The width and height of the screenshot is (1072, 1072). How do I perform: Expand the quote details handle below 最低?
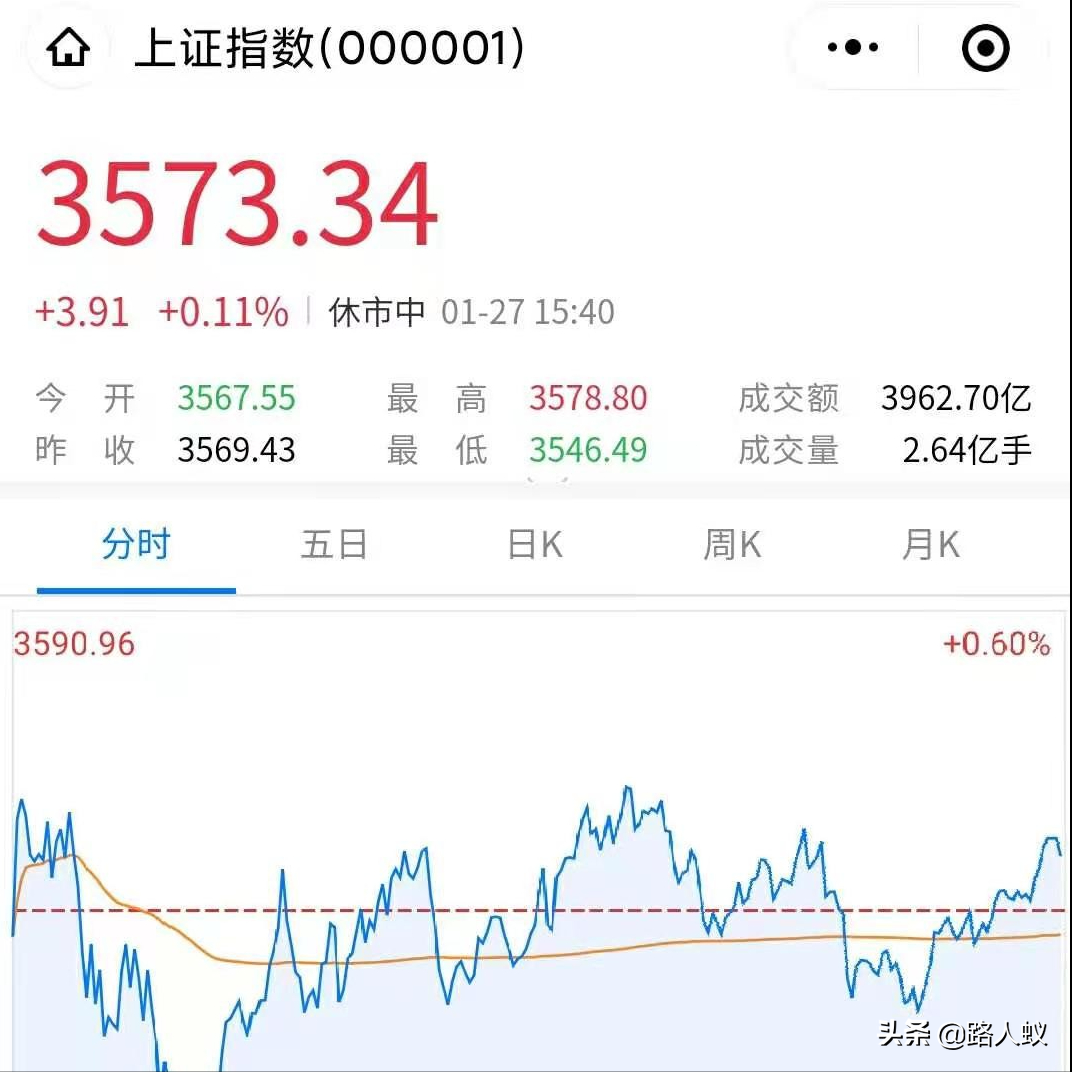(547, 483)
